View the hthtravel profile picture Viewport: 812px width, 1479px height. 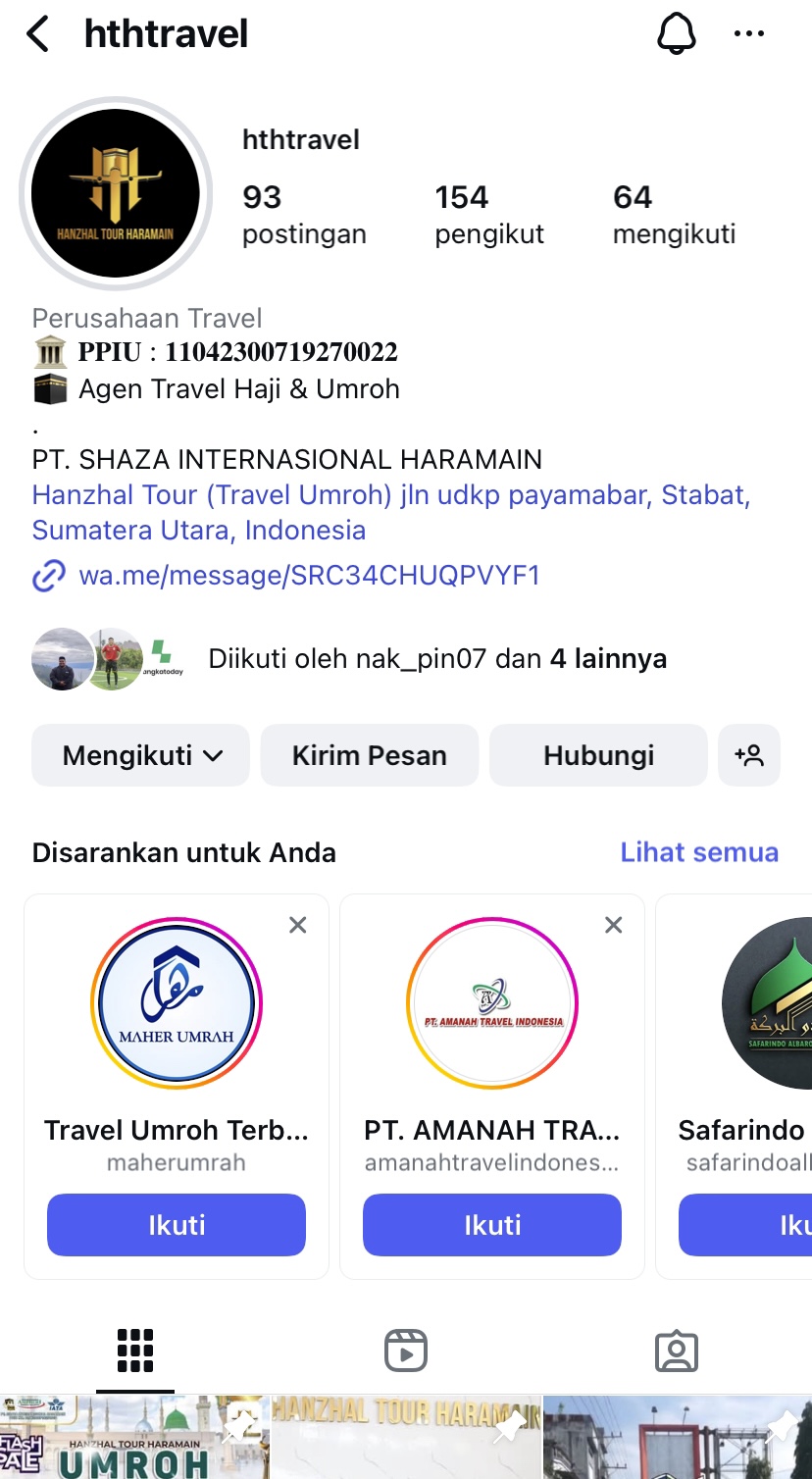coord(116,193)
